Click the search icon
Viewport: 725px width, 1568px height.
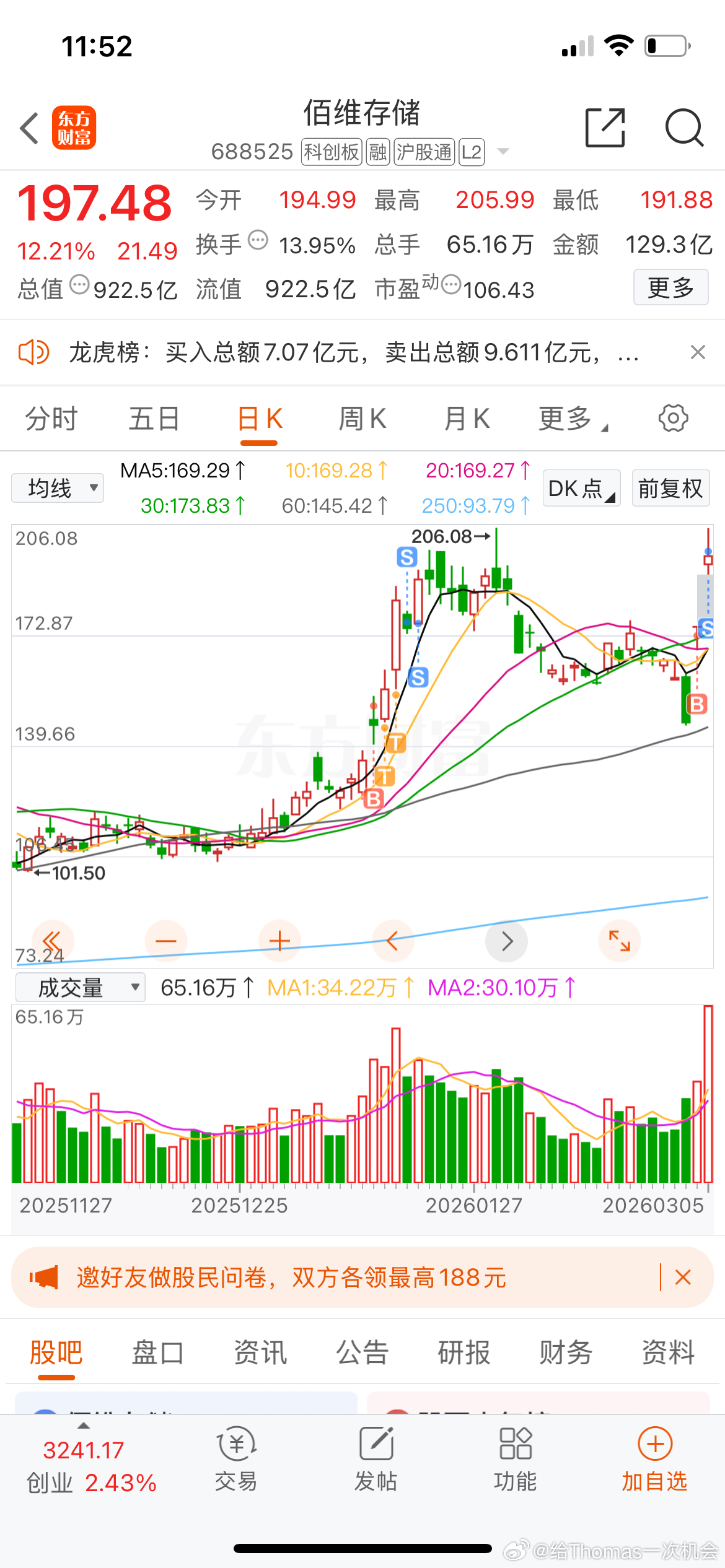pyautogui.click(x=684, y=127)
